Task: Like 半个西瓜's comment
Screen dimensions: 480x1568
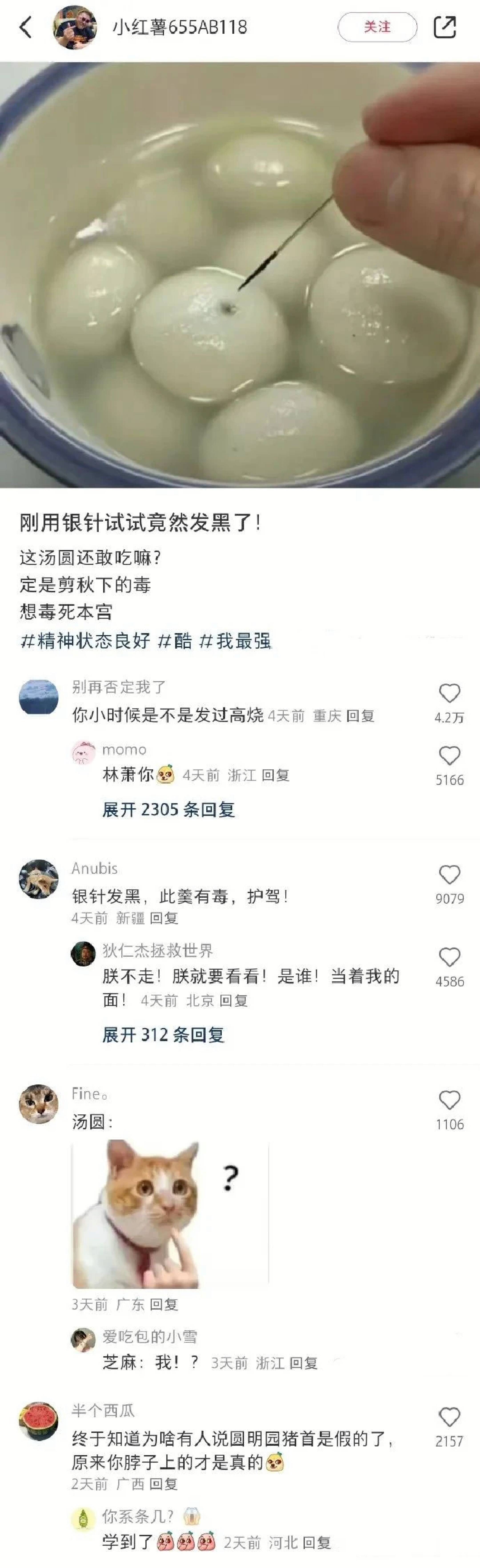Action: (x=449, y=1417)
